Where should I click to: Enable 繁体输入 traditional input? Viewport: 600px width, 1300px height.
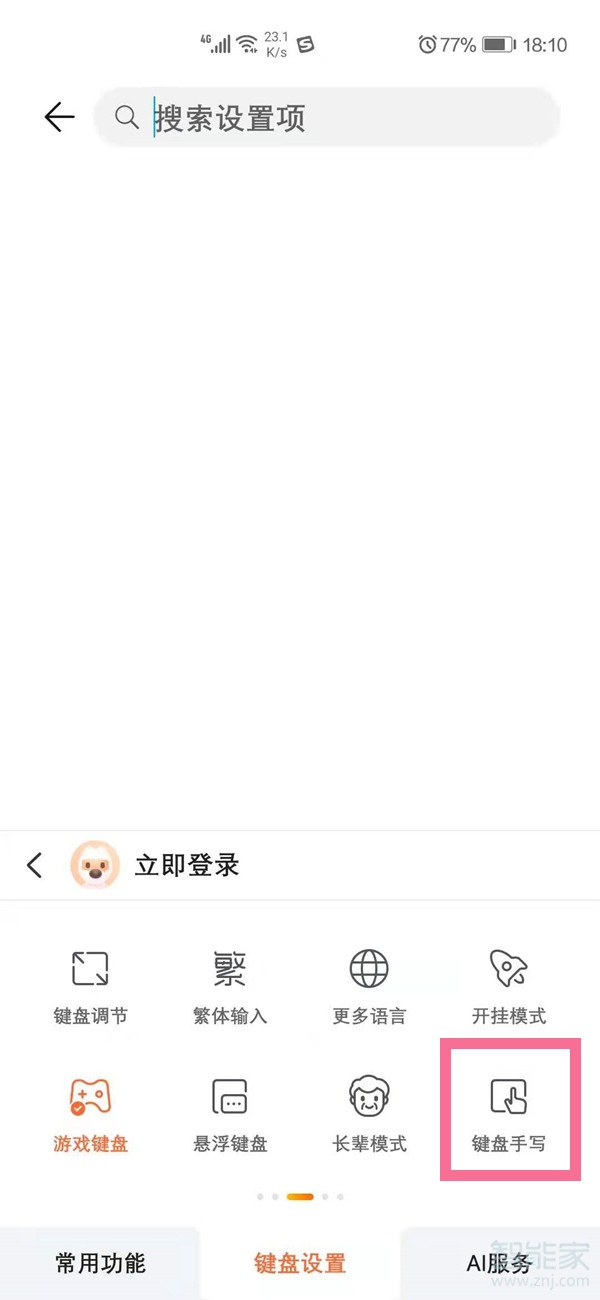pyautogui.click(x=230, y=985)
